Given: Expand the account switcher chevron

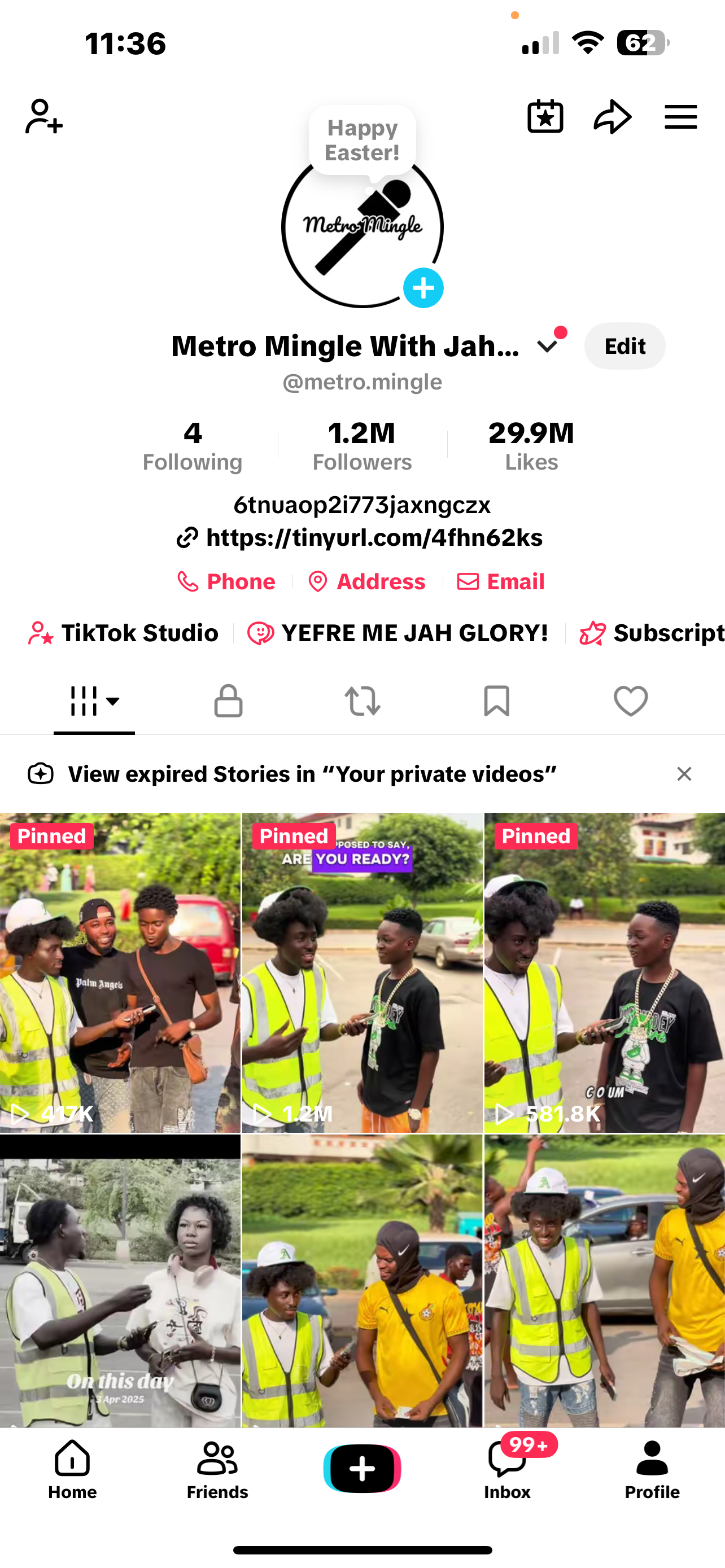Looking at the screenshot, I should coord(547,347).
